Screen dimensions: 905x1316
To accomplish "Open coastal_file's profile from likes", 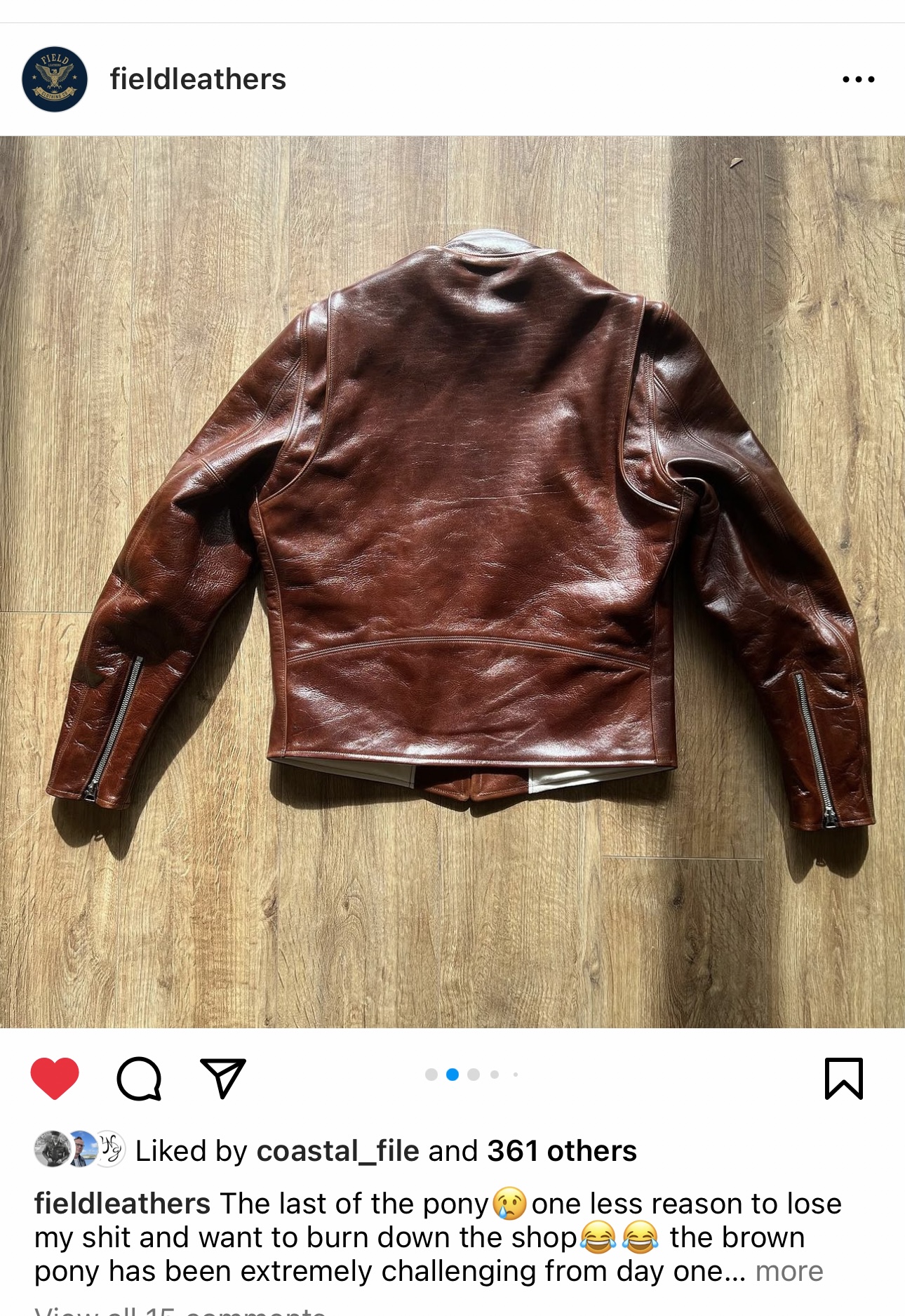I will [337, 1151].
